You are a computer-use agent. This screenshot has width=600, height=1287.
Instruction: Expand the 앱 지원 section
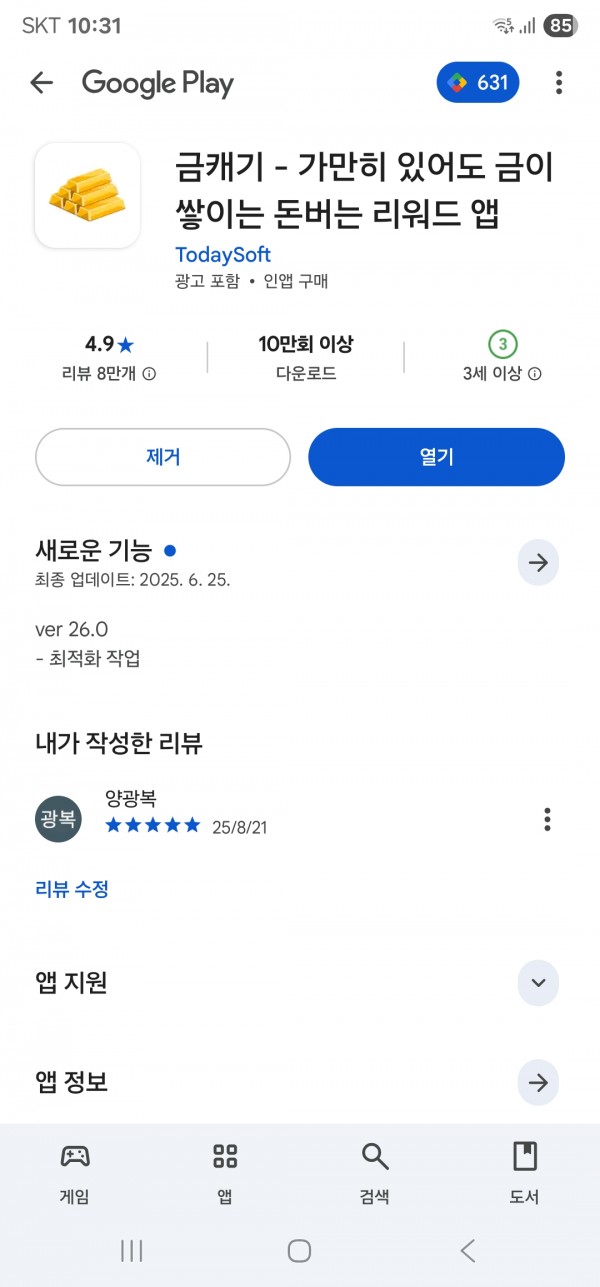coord(538,983)
